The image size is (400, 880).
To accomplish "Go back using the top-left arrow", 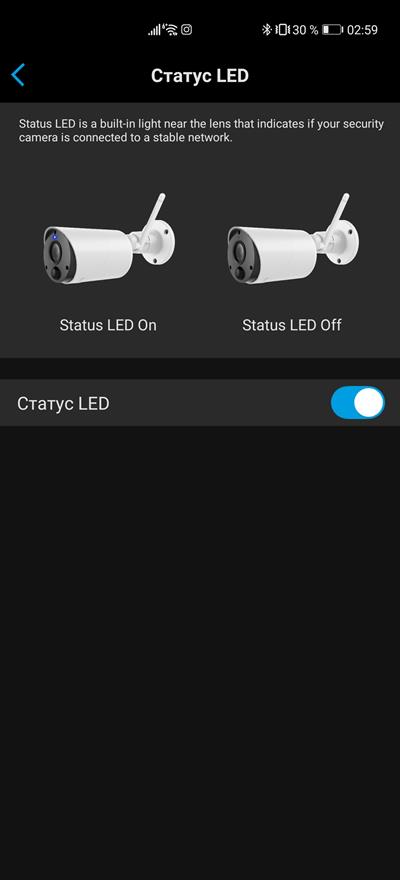I will point(18,75).
